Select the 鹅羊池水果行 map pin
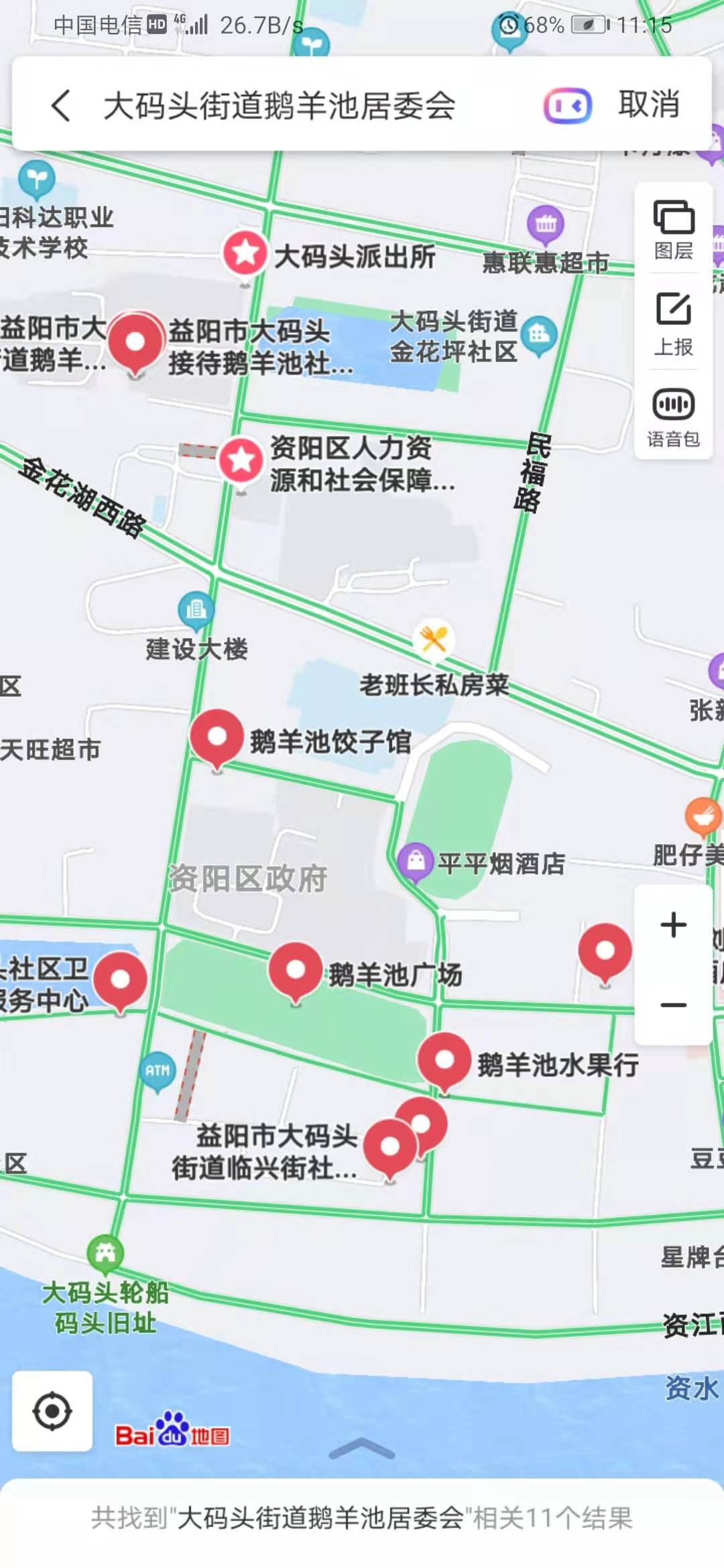The image size is (724, 1568). (x=444, y=1060)
